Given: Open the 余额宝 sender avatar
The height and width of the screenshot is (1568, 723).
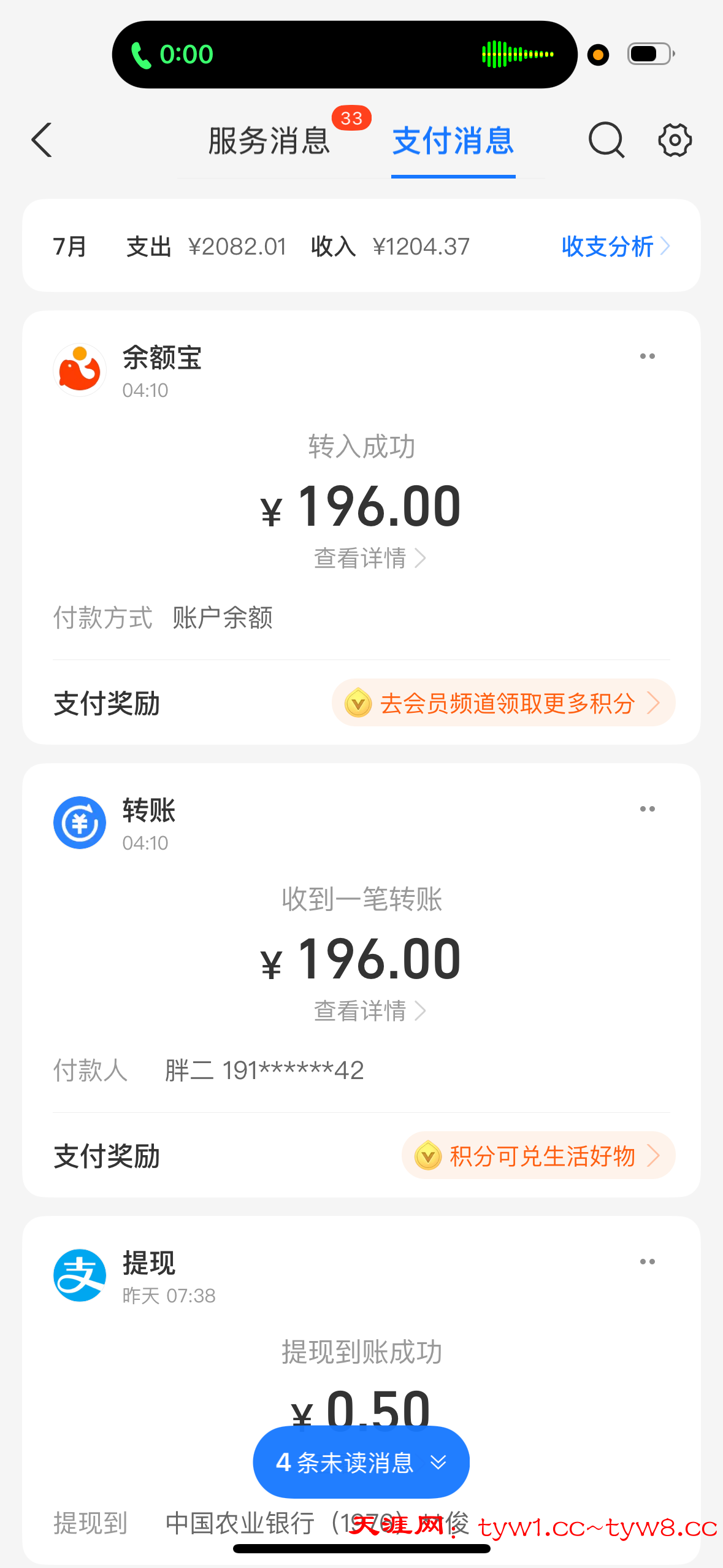Looking at the screenshot, I should click(80, 370).
